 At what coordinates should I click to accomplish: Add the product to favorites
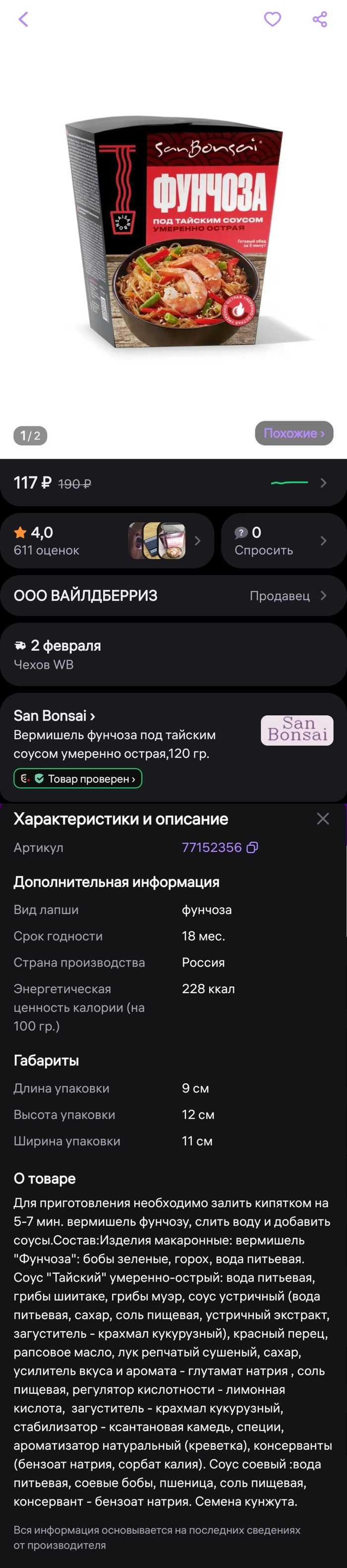(x=272, y=19)
